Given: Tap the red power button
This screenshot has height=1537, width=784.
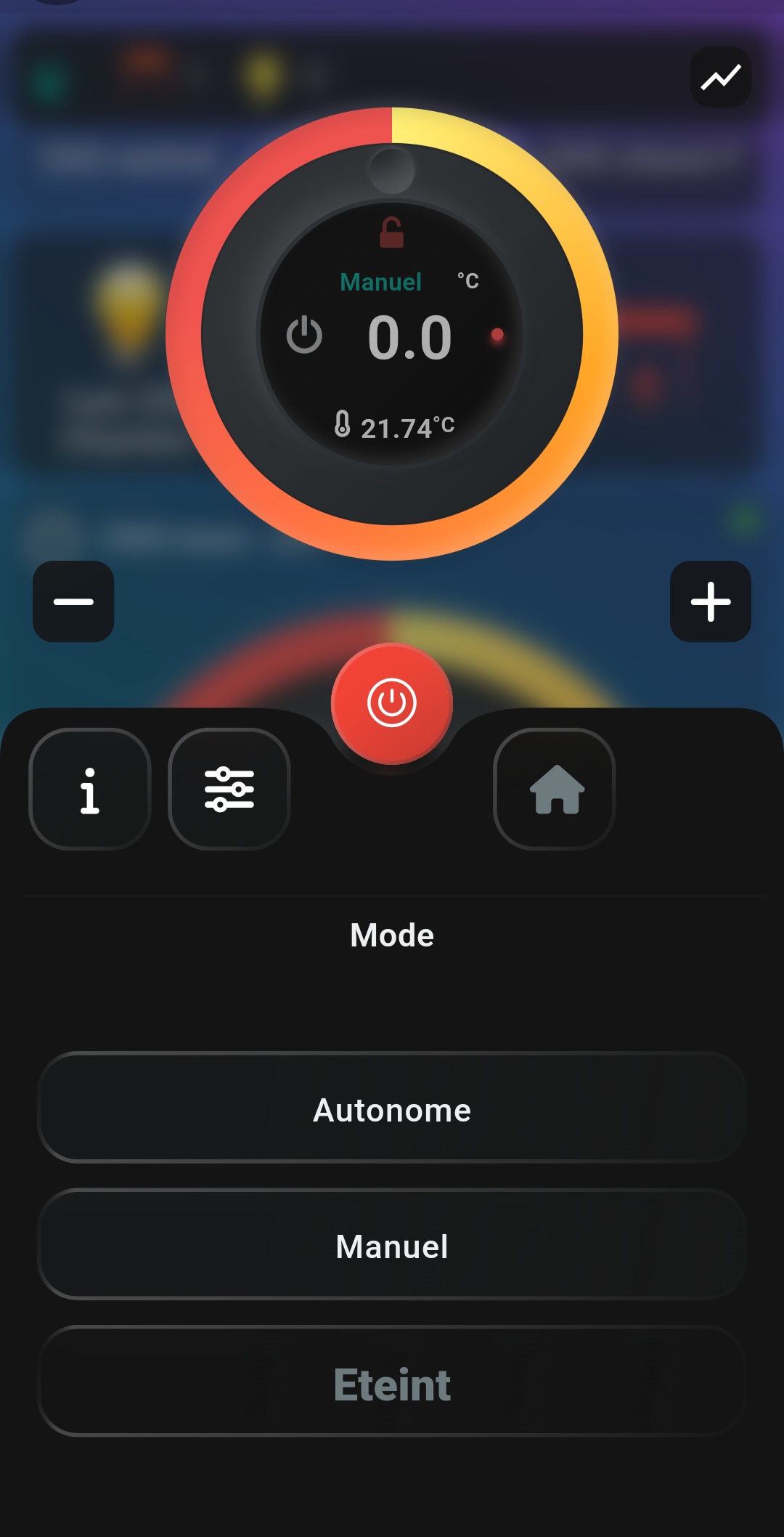Looking at the screenshot, I should tap(392, 703).
